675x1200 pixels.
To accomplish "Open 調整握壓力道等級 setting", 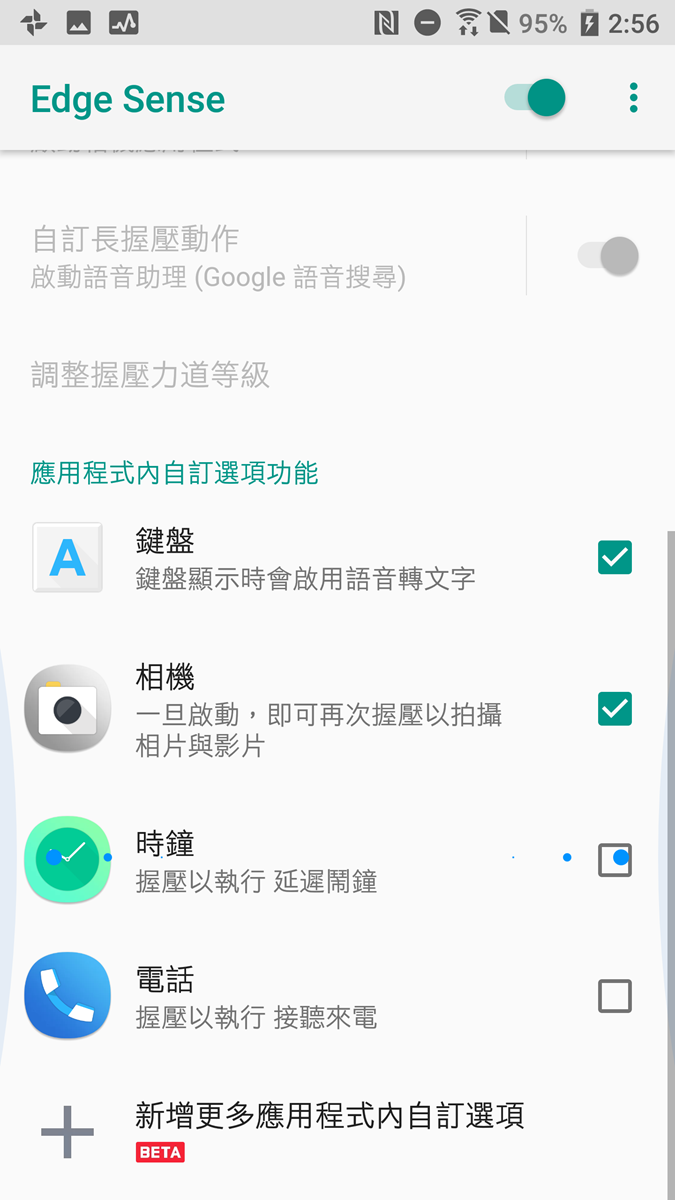I will [150, 375].
